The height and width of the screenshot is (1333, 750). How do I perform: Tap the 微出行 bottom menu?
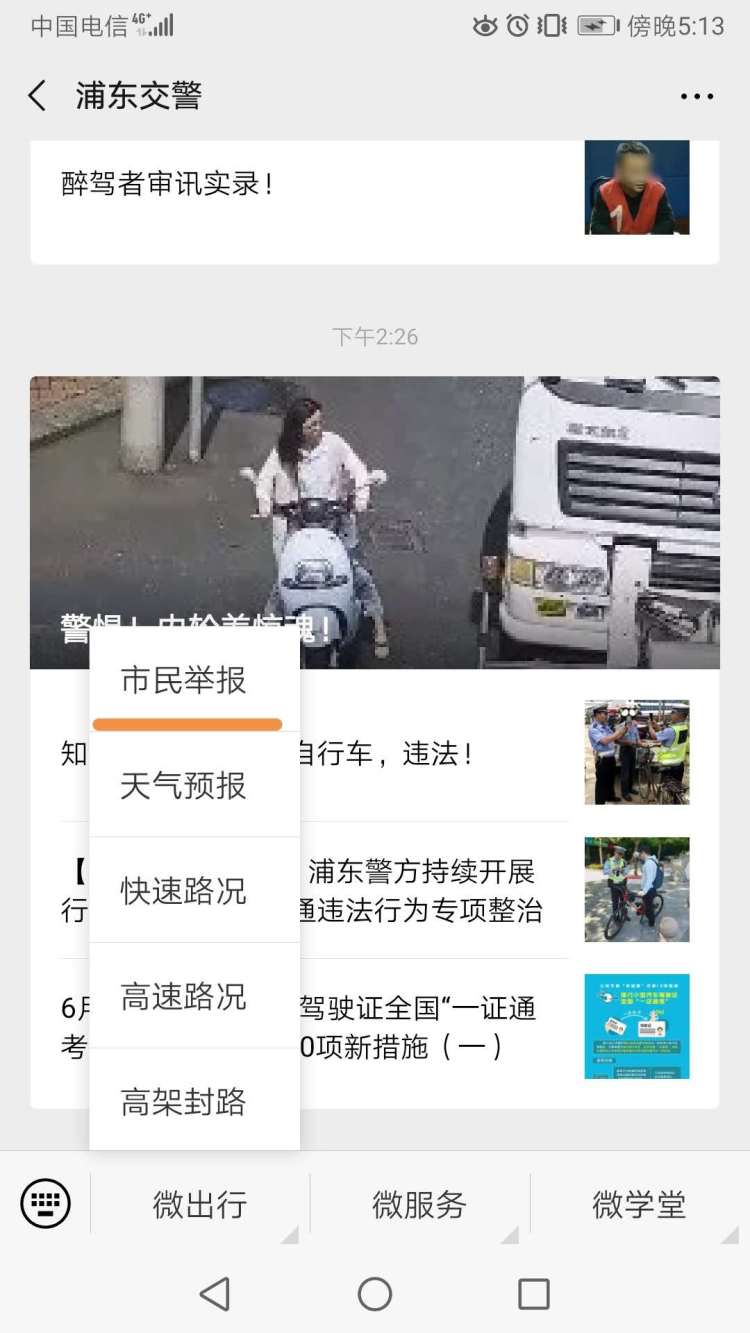pos(200,1204)
